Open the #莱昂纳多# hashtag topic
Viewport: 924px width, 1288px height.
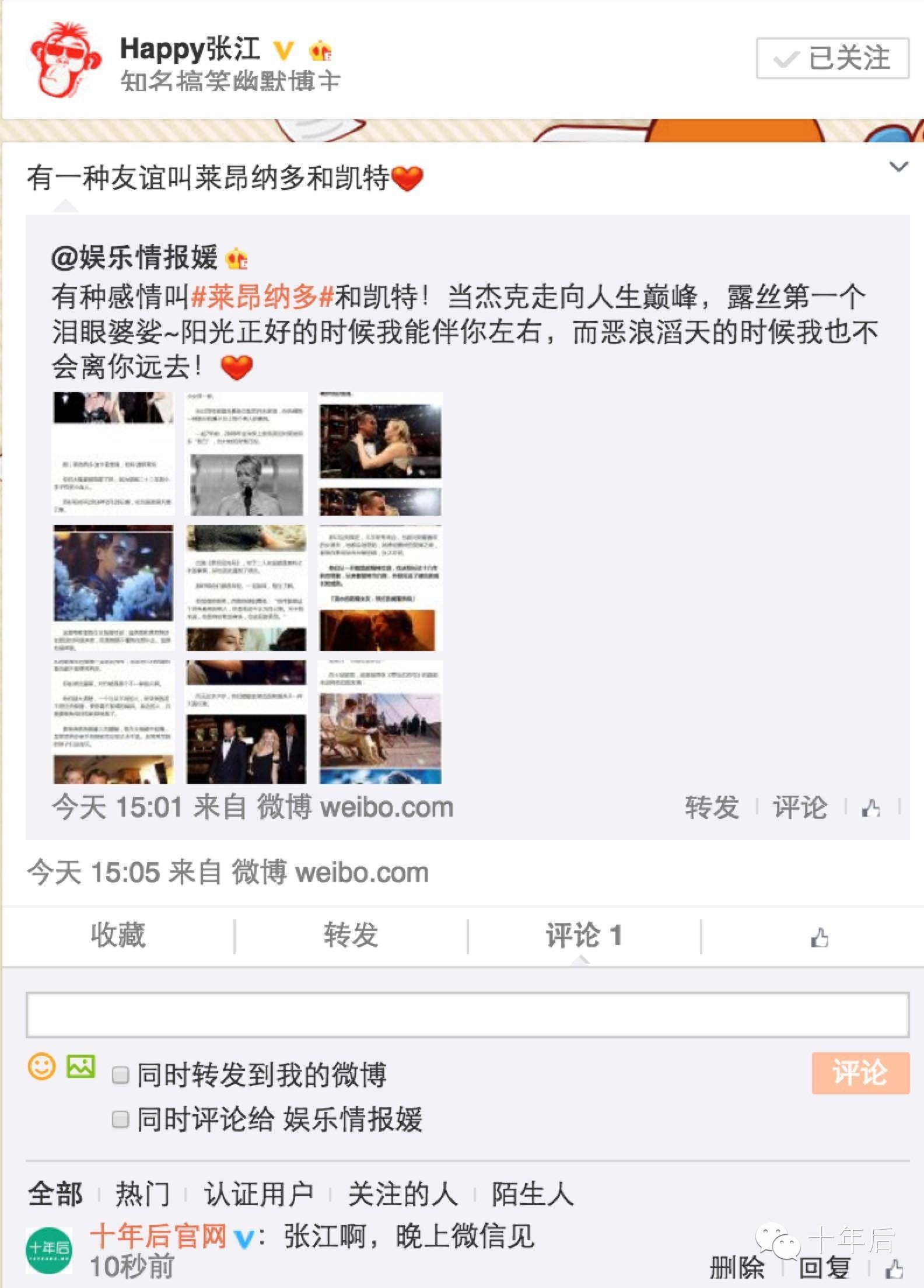(x=262, y=297)
